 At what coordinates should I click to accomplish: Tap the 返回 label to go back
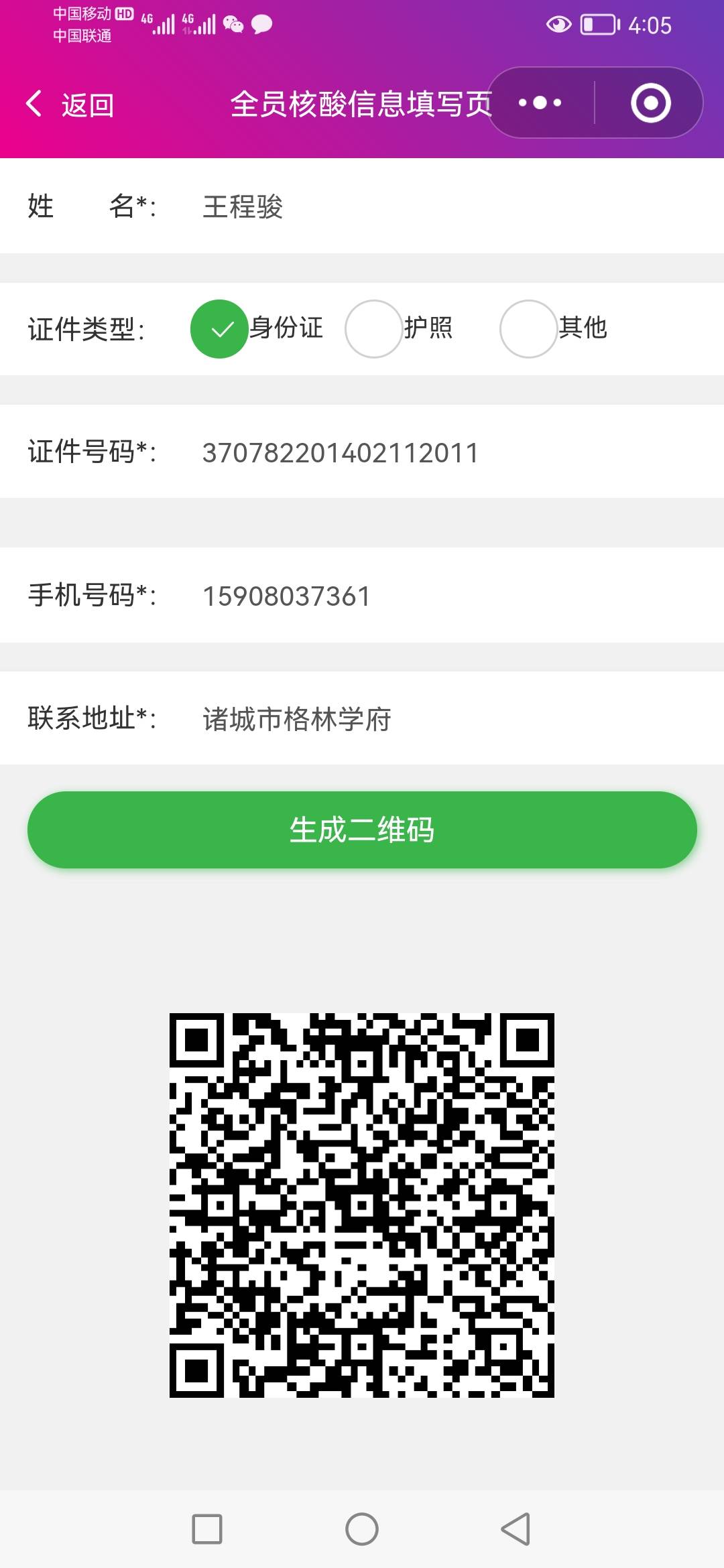pos(88,103)
